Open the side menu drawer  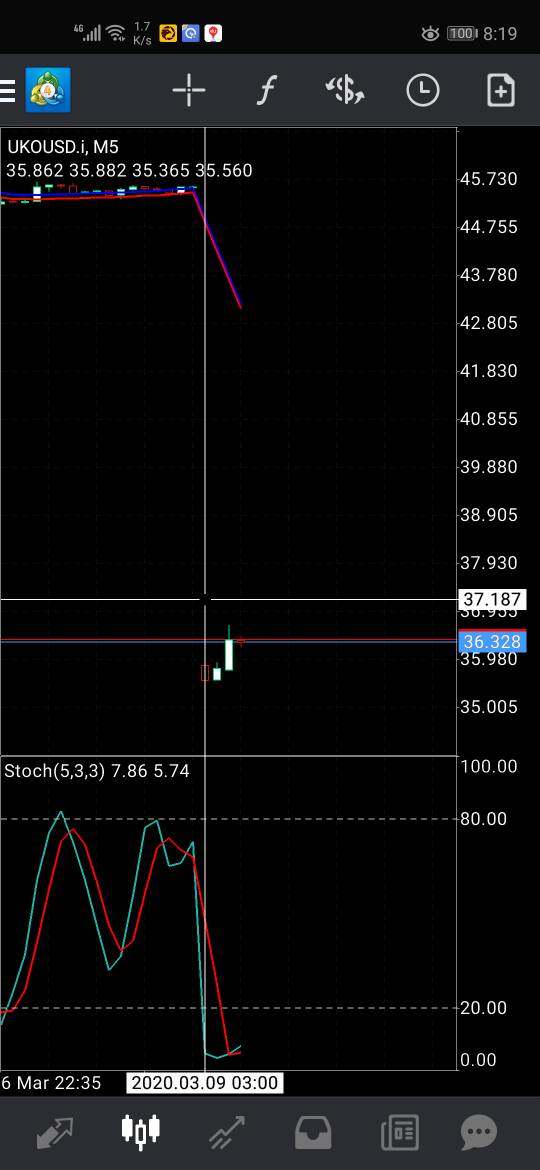[x=7, y=91]
